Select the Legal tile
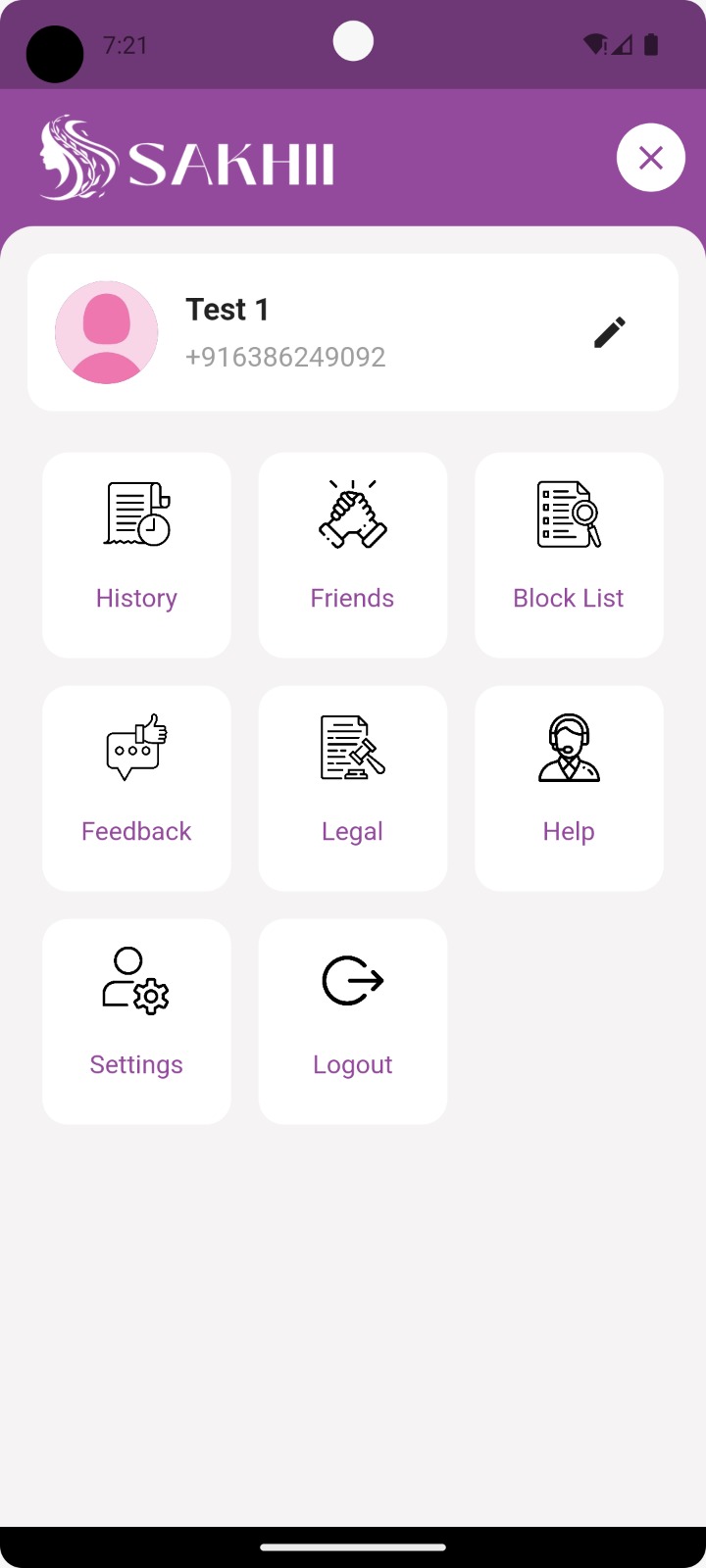Screen dimensions: 706x1568 [352, 788]
